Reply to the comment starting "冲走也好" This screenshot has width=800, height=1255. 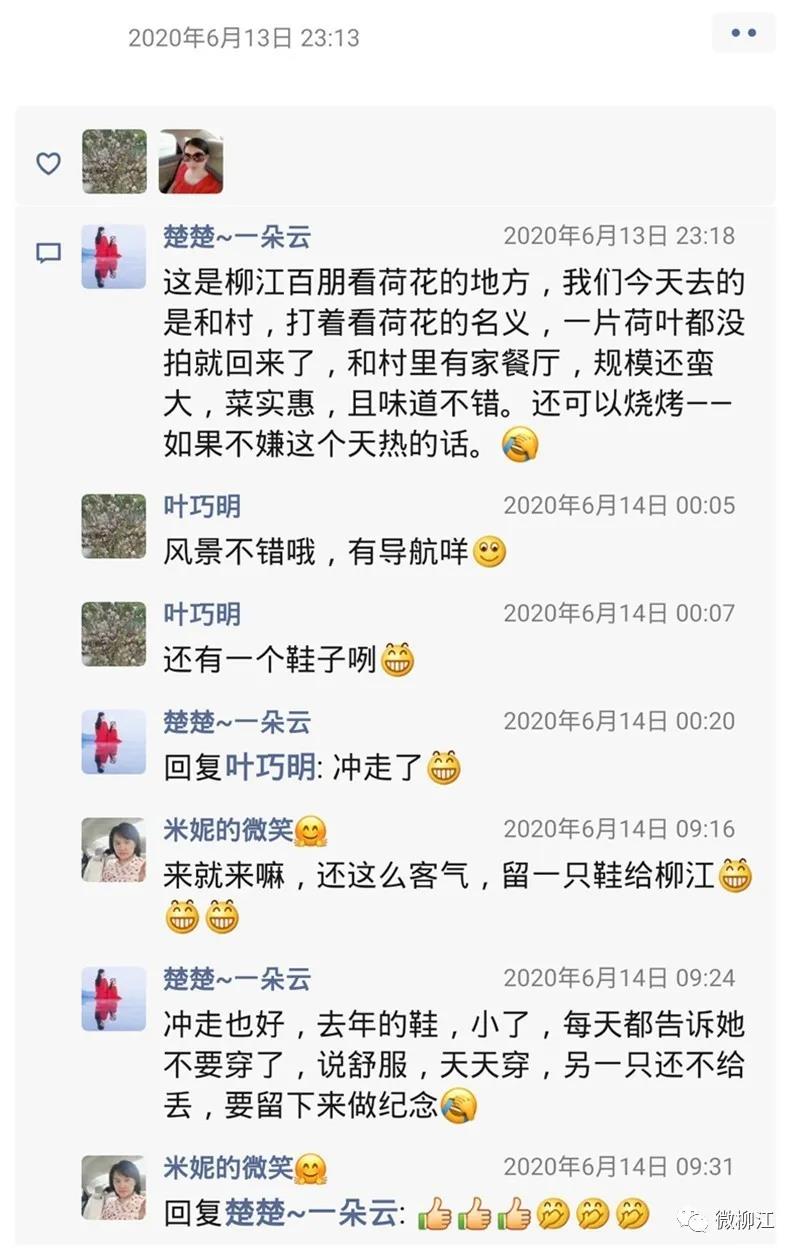[453, 1064]
